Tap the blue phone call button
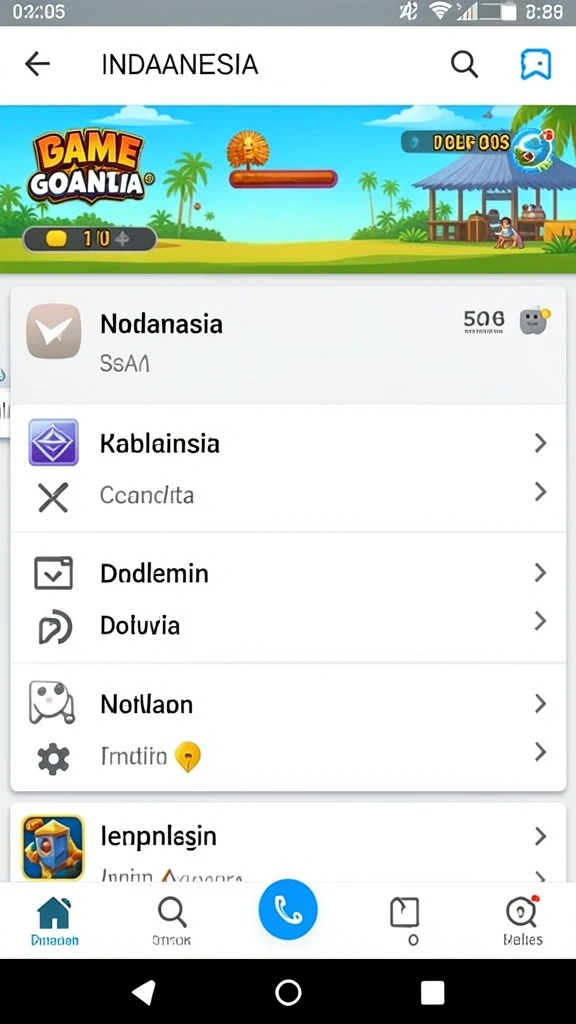Image resolution: width=576 pixels, height=1024 pixels. click(x=288, y=909)
